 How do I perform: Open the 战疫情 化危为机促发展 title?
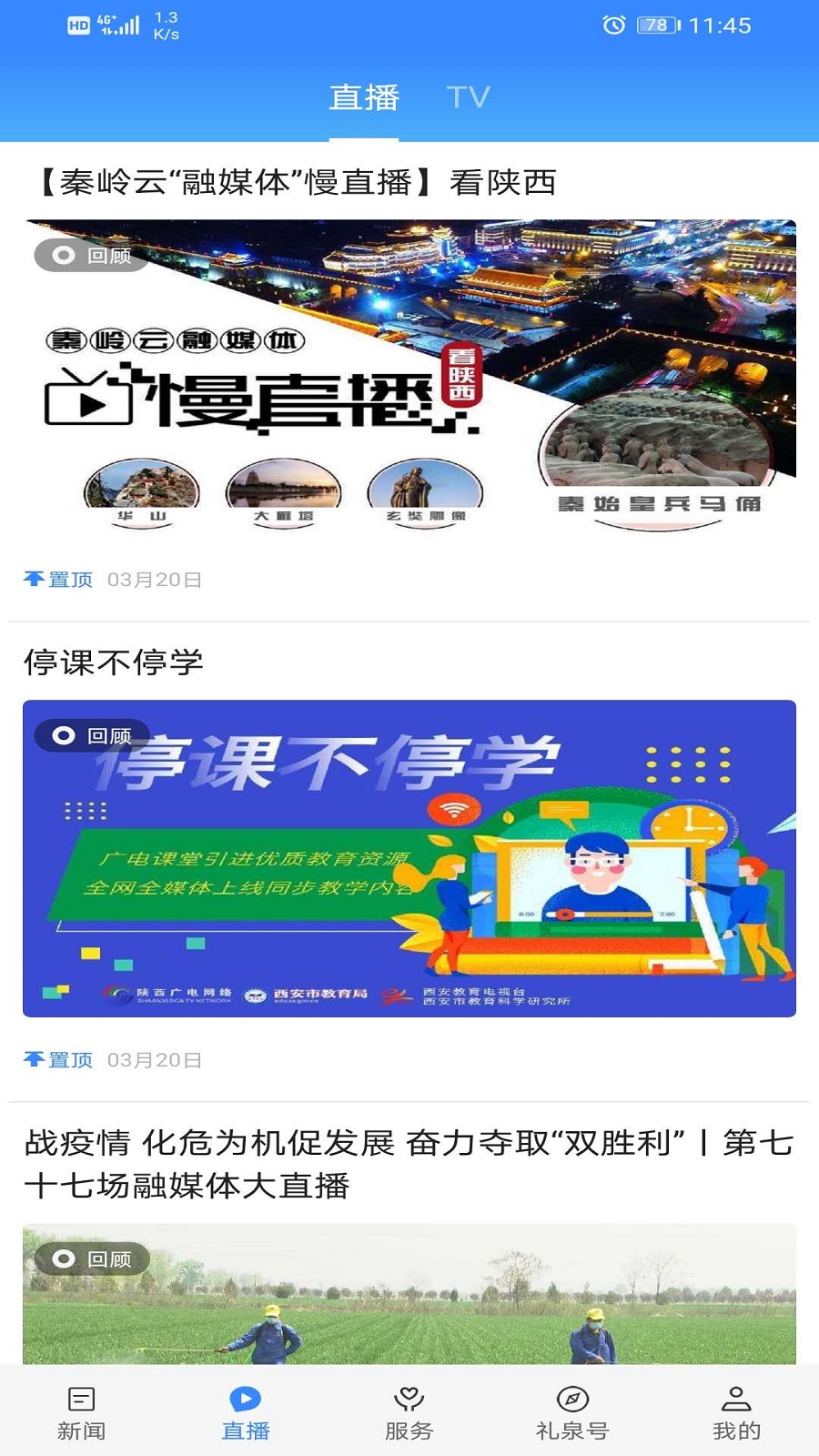[x=409, y=1163]
